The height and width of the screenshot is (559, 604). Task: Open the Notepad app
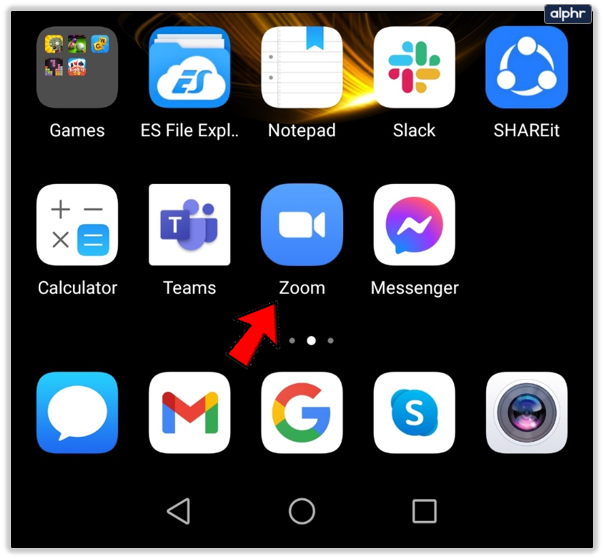[301, 67]
